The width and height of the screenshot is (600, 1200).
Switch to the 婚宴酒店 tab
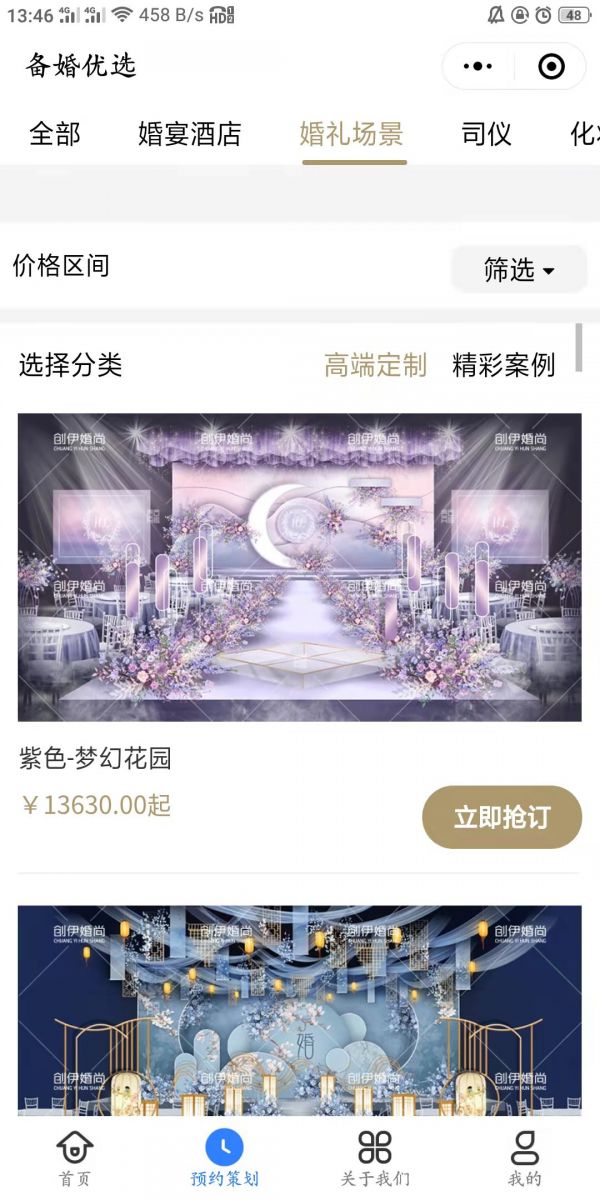click(190, 134)
